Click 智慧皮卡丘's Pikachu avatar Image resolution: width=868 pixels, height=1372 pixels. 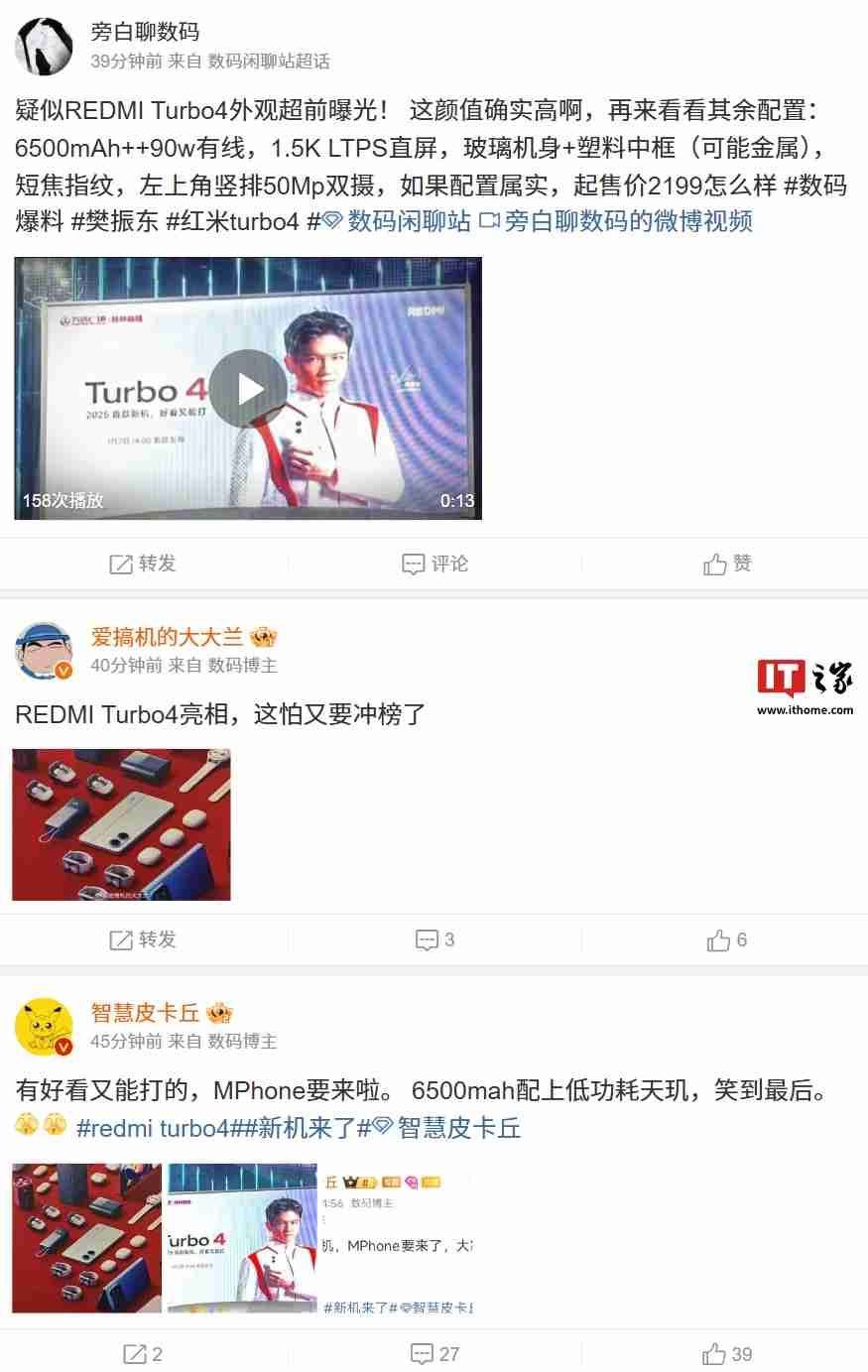point(44,1026)
